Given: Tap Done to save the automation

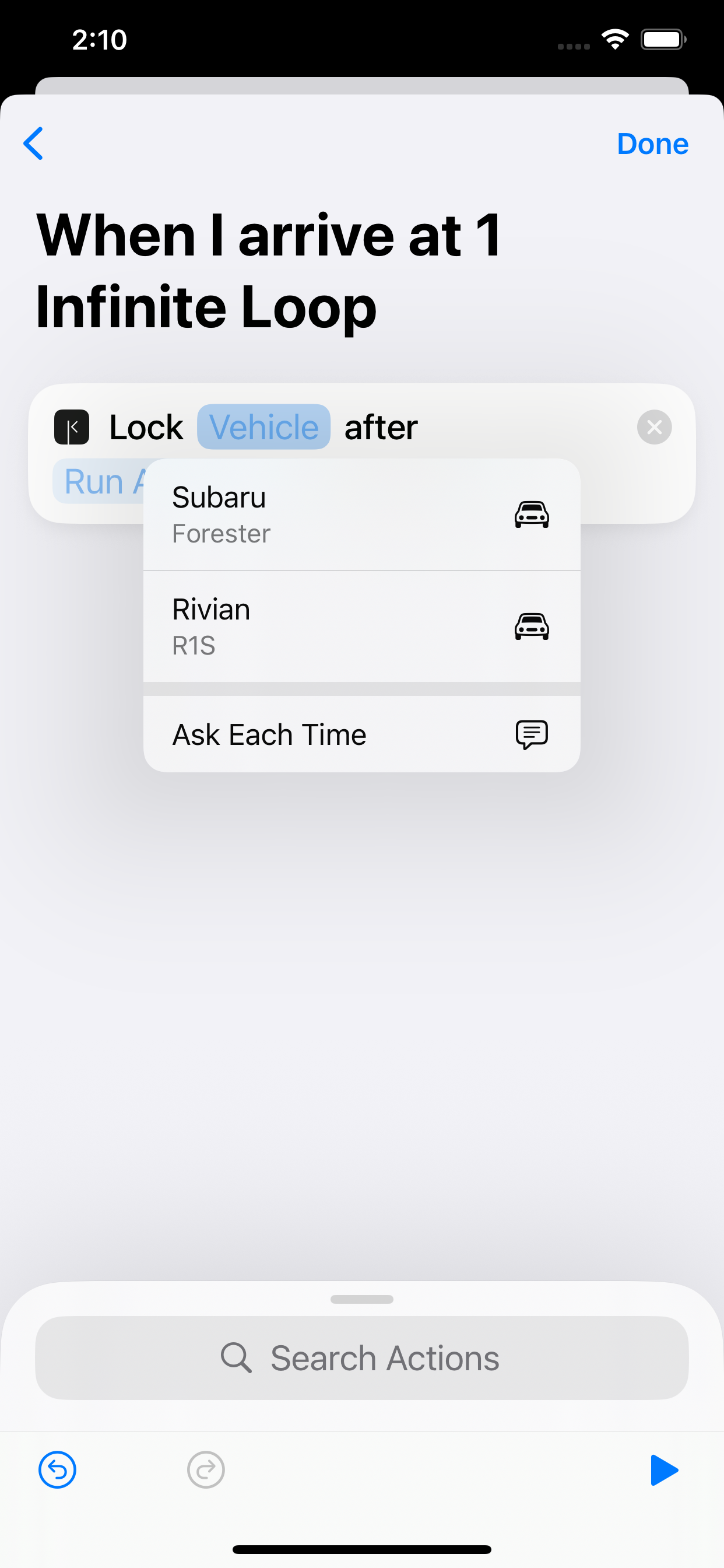Looking at the screenshot, I should (x=652, y=144).
